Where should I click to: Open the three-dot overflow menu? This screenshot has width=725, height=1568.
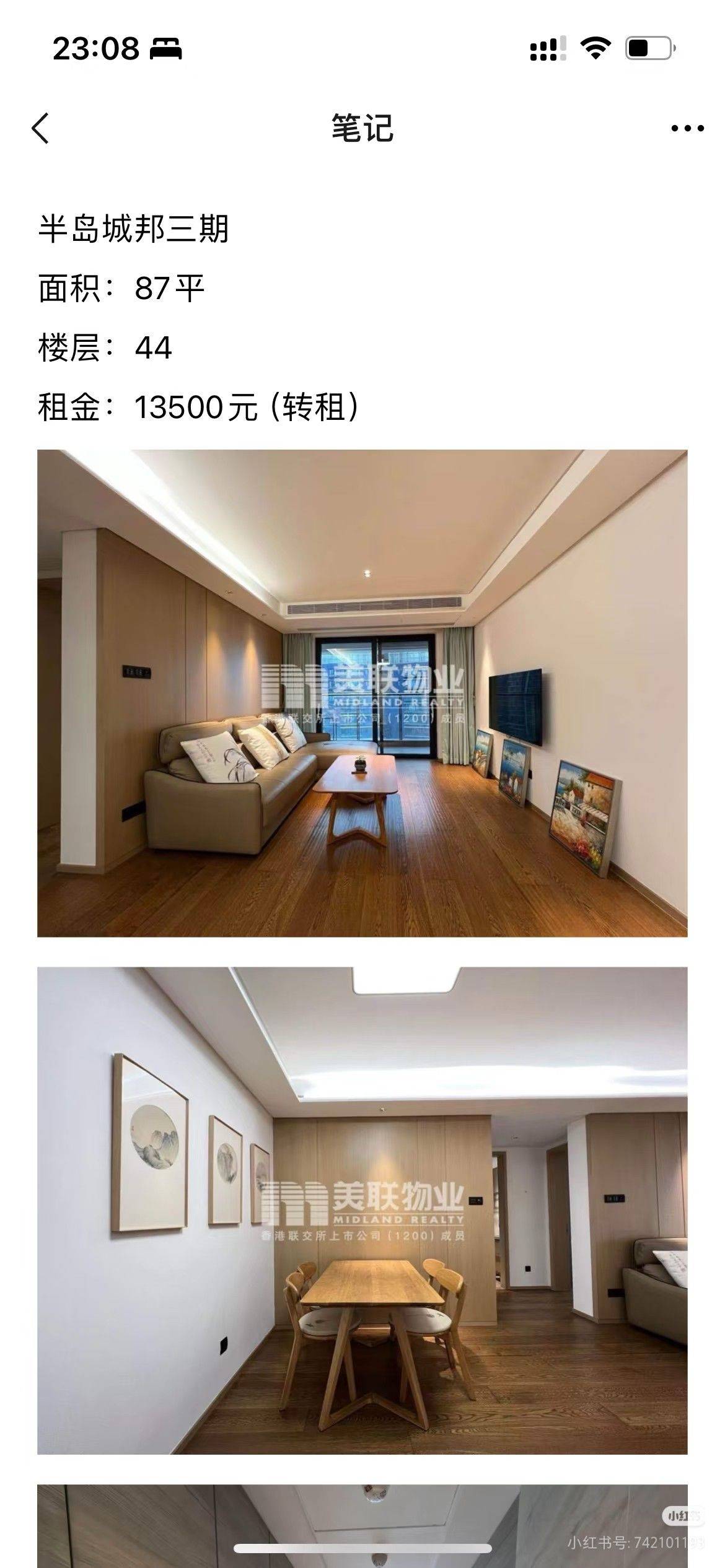687,129
